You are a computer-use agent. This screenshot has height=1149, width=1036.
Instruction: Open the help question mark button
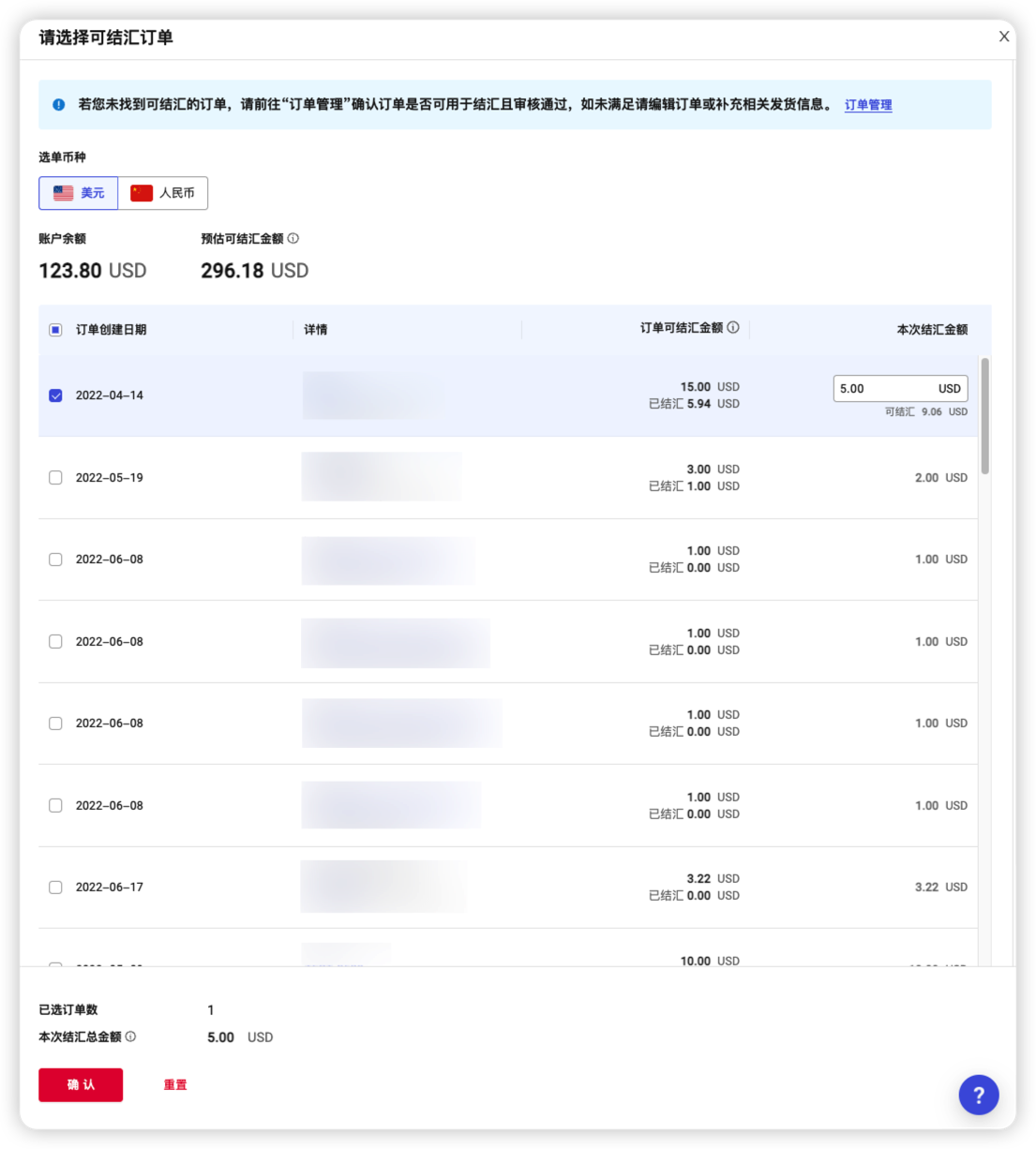[978, 1094]
